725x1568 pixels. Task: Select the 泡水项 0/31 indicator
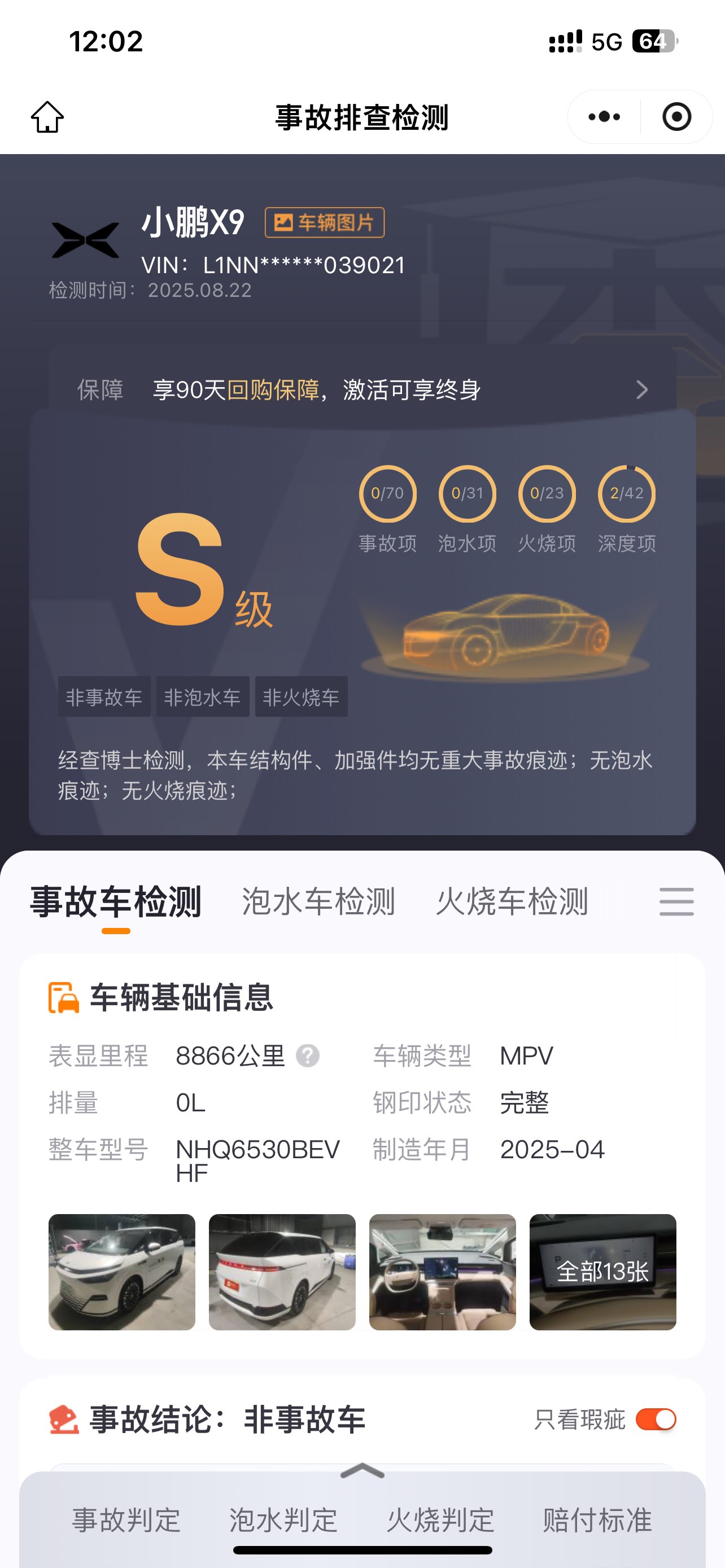pyautogui.click(x=467, y=494)
